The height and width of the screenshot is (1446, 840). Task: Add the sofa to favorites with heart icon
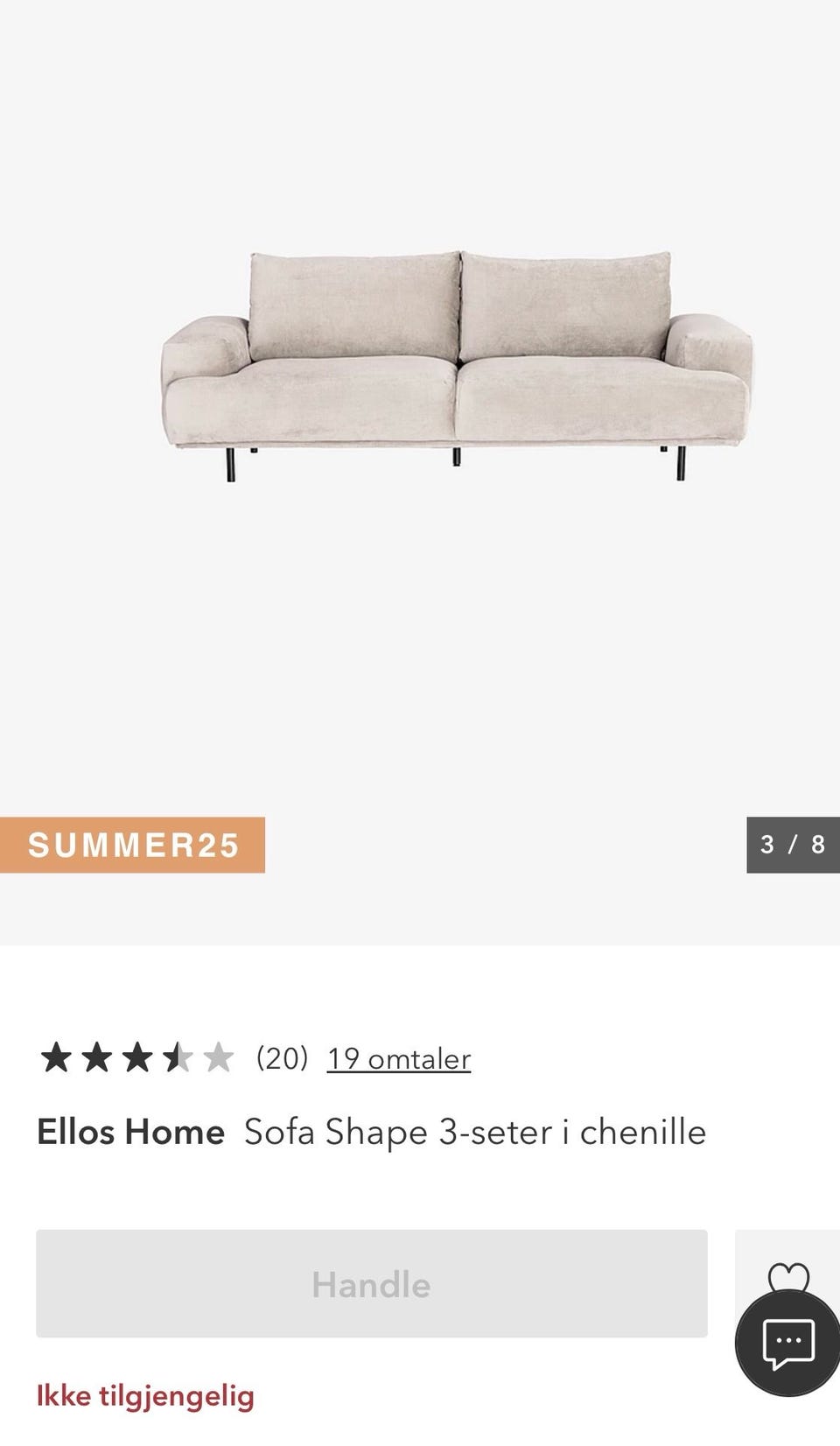788,1277
